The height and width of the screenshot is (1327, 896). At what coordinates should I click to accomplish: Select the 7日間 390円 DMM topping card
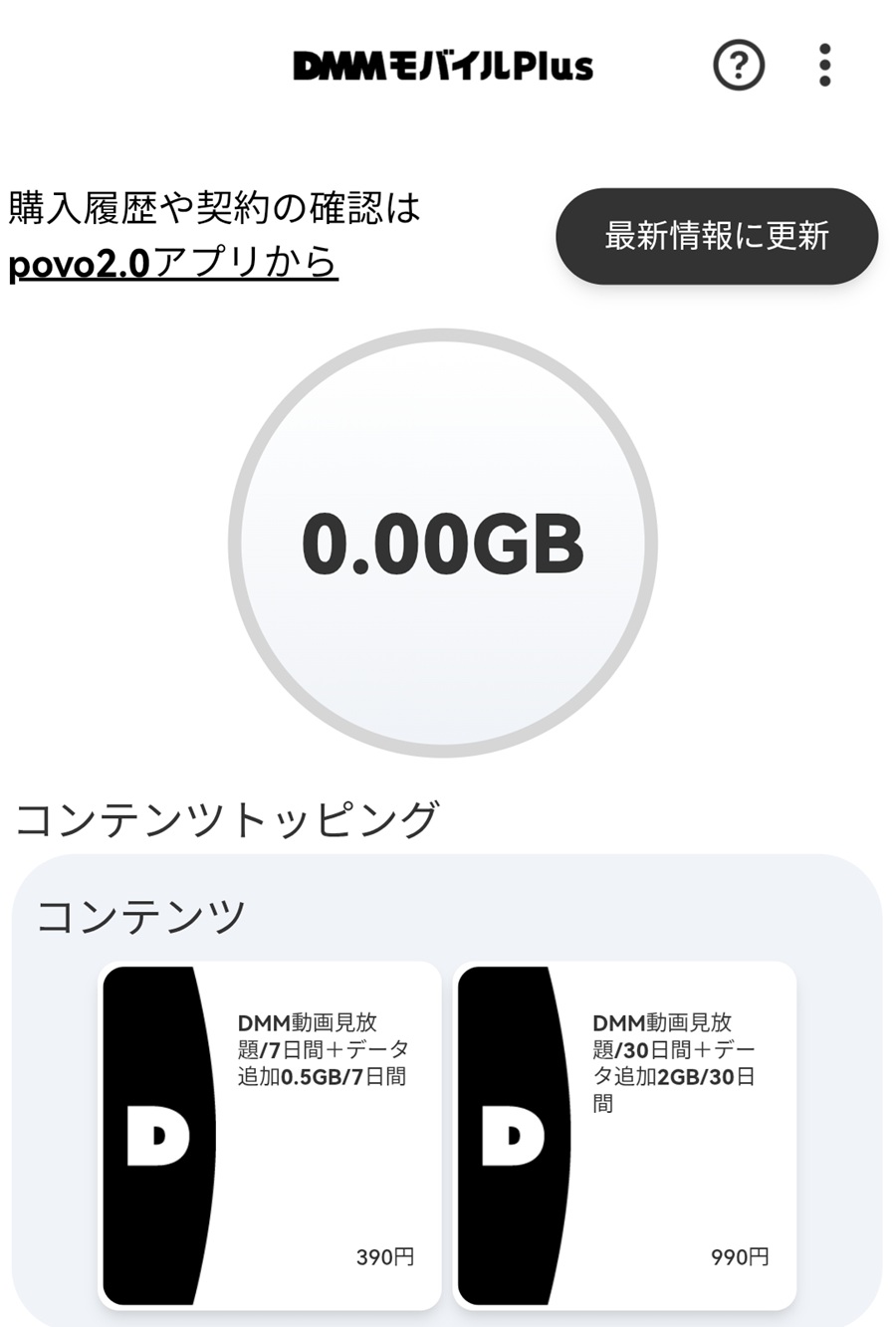[271, 1135]
